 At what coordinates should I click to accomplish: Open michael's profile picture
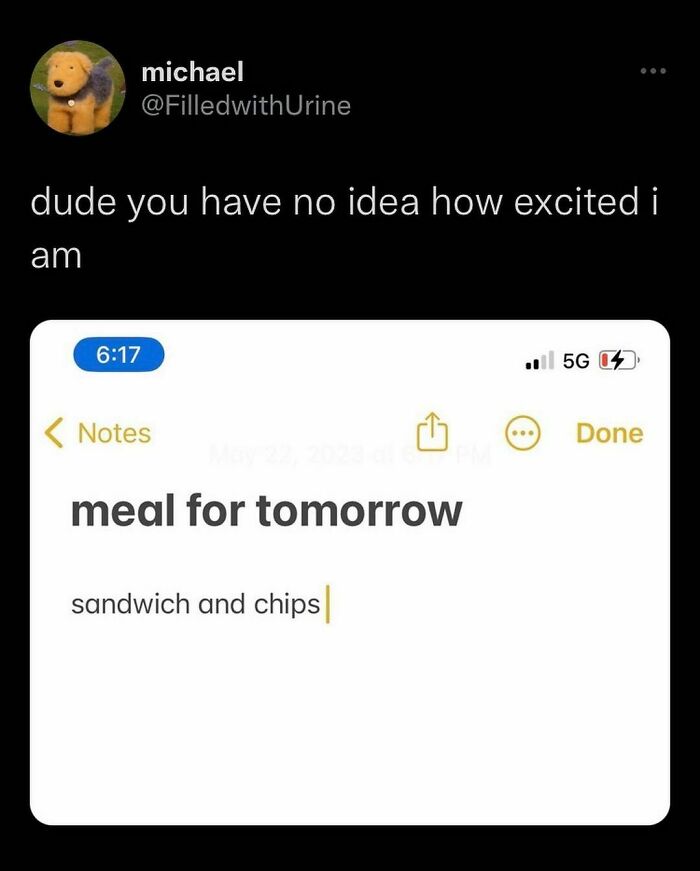point(78,88)
